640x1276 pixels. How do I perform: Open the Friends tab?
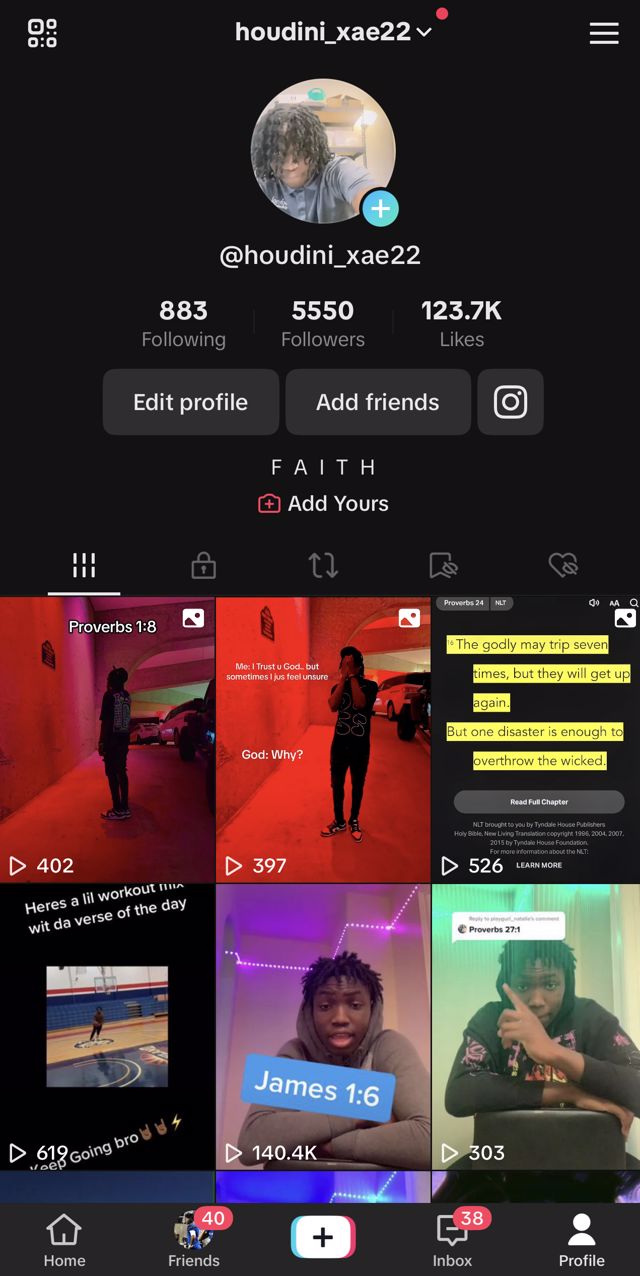[194, 1240]
